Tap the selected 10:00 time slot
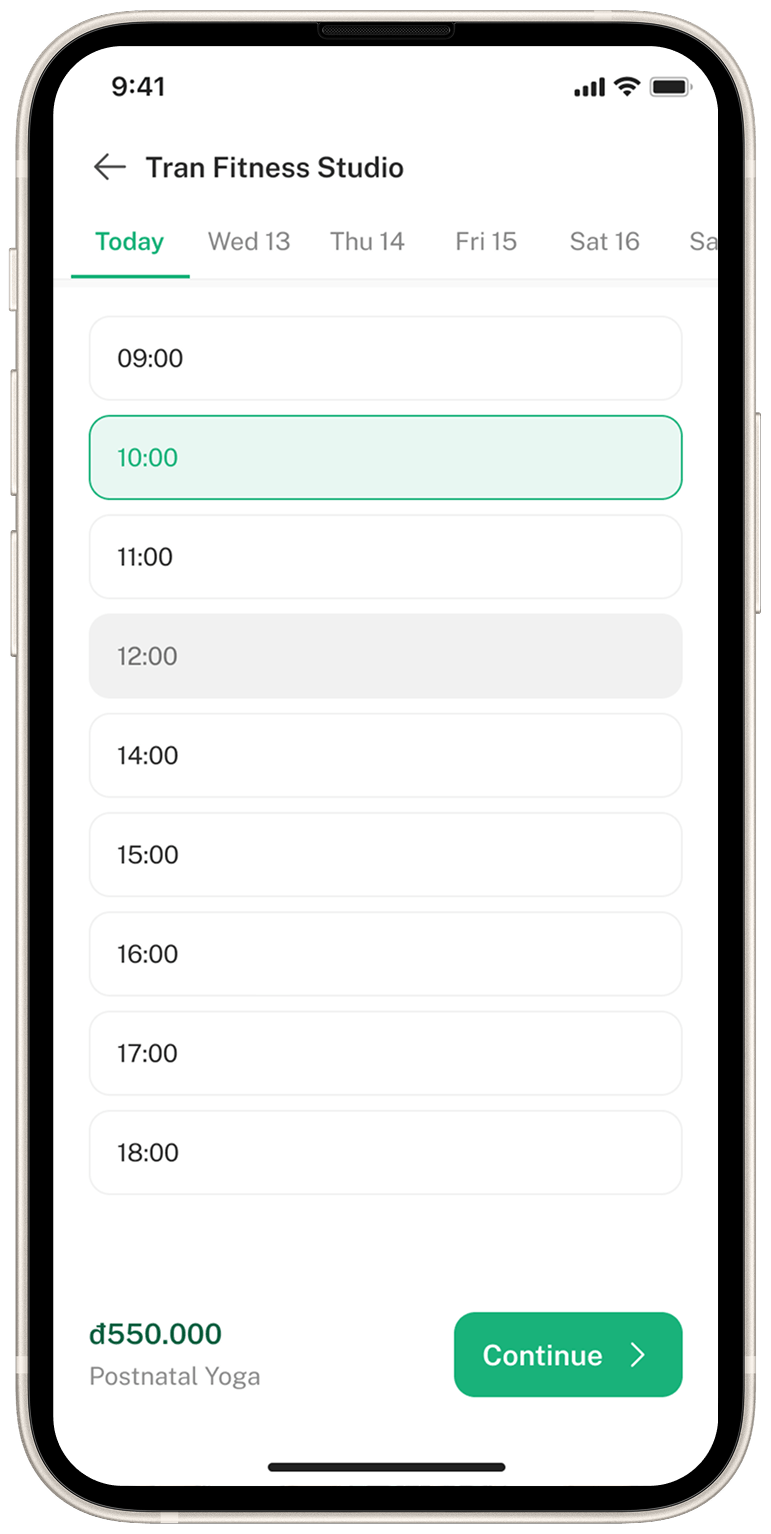This screenshot has height=1534, width=771. tap(385, 457)
